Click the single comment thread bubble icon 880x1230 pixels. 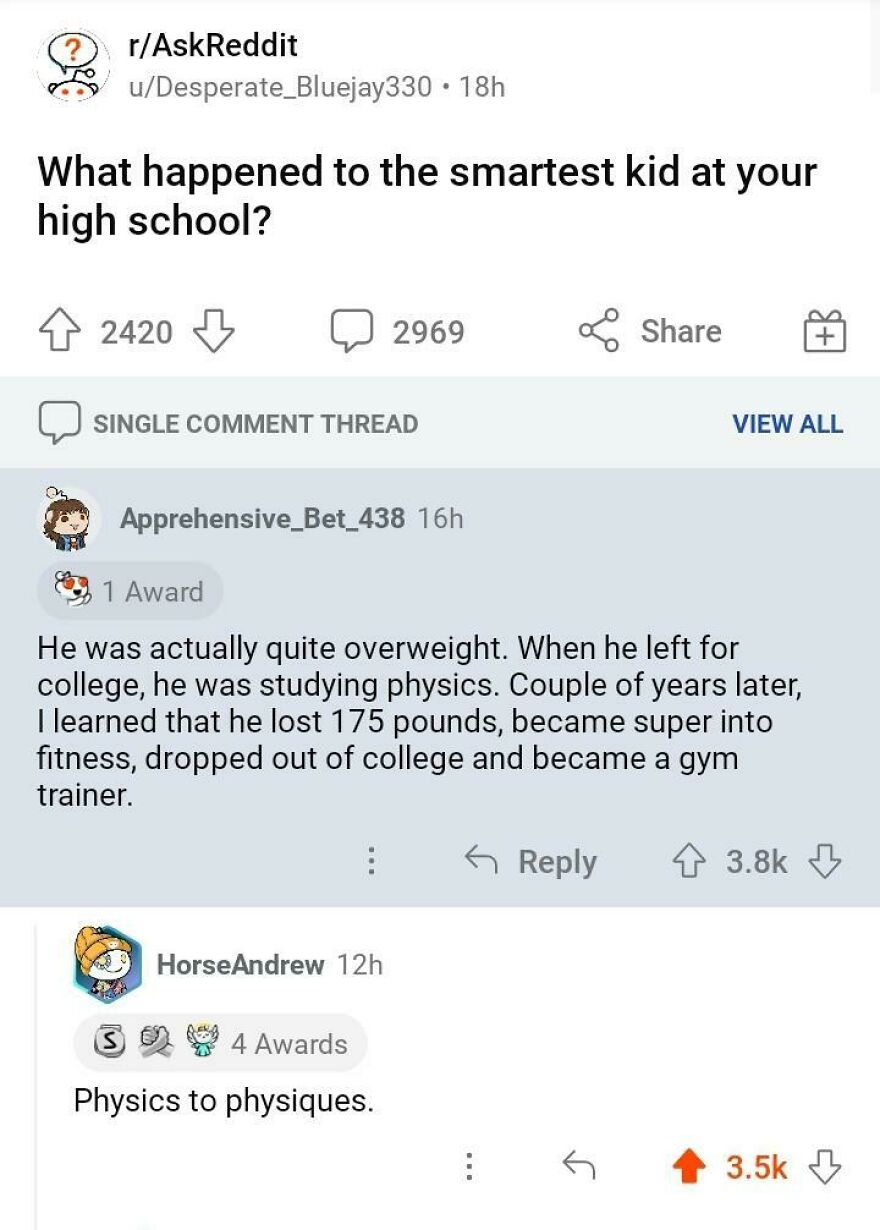coord(59,422)
